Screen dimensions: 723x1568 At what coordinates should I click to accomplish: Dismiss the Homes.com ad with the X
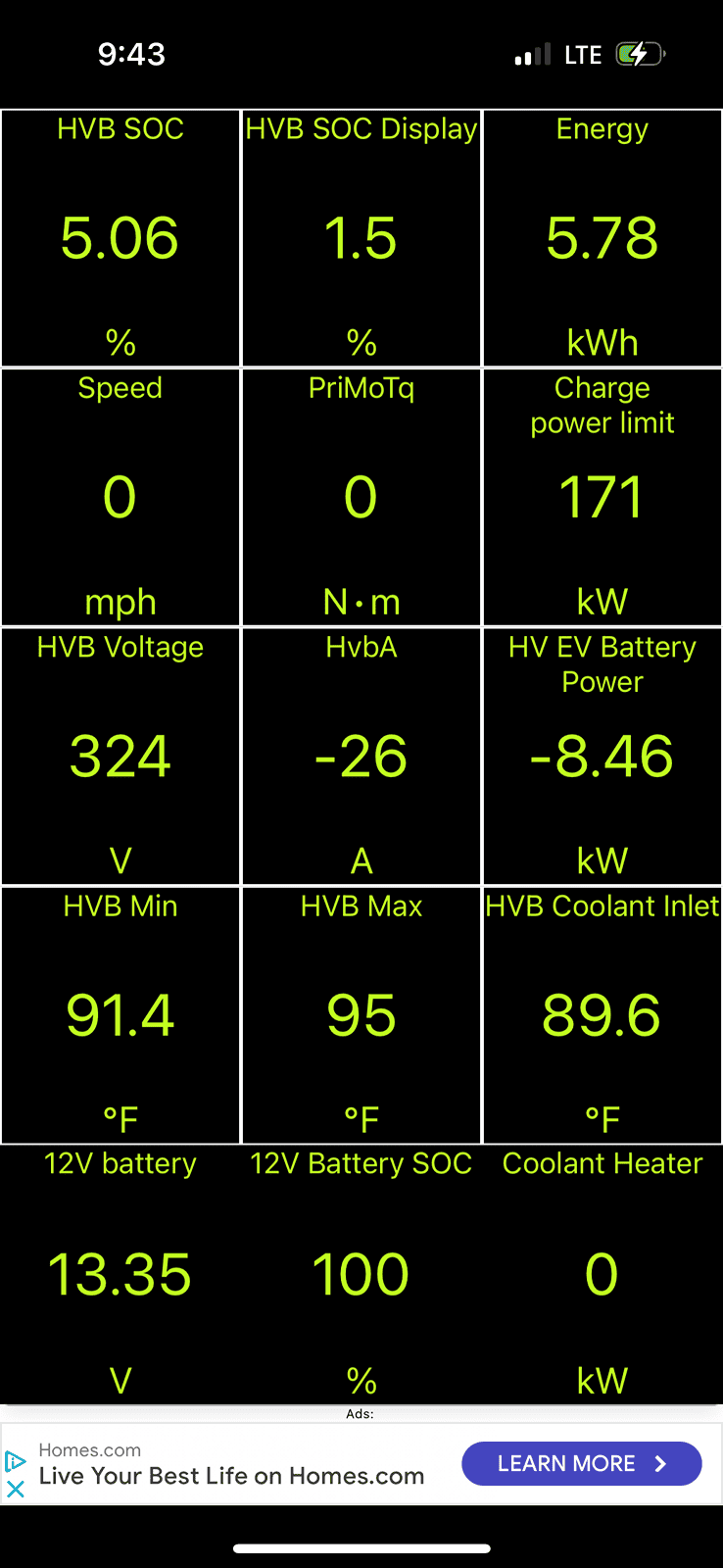pyautogui.click(x=16, y=1489)
